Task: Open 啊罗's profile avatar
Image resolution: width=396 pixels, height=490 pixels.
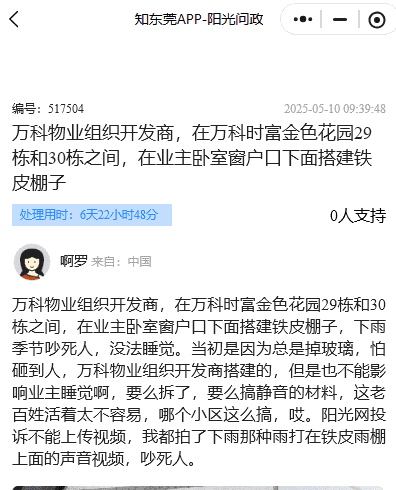Action: pyautogui.click(x=32, y=262)
